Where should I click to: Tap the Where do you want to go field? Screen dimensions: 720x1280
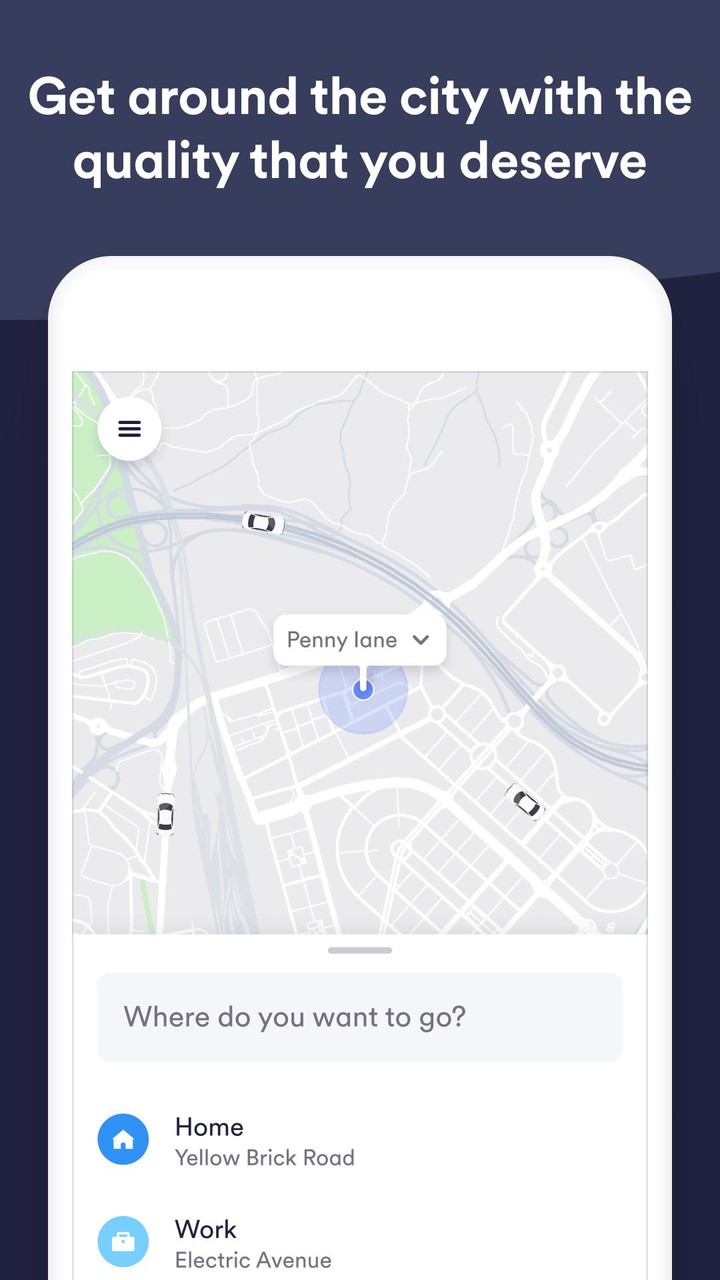(359, 1016)
